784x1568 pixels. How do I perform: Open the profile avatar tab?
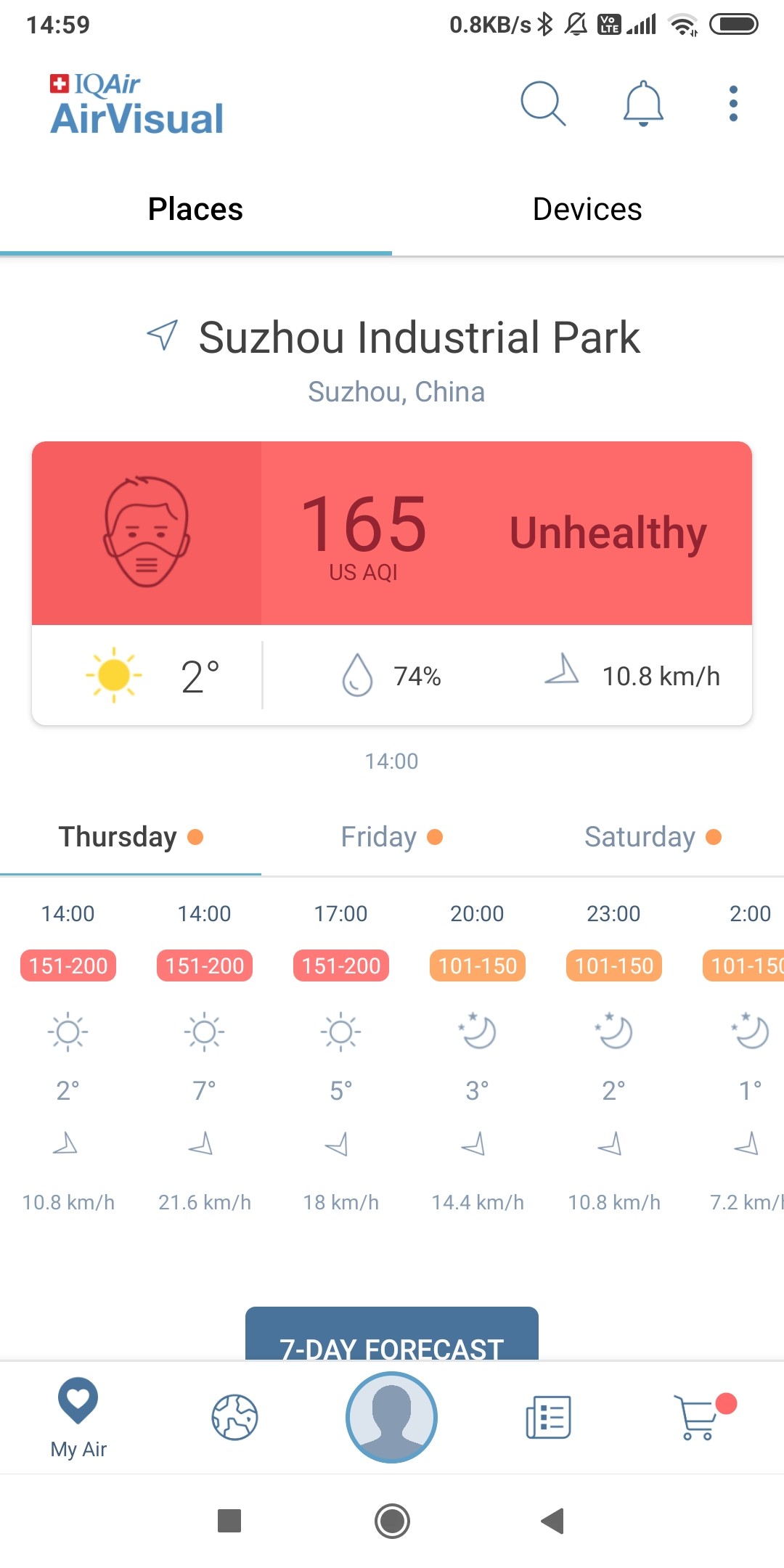pos(391,1417)
